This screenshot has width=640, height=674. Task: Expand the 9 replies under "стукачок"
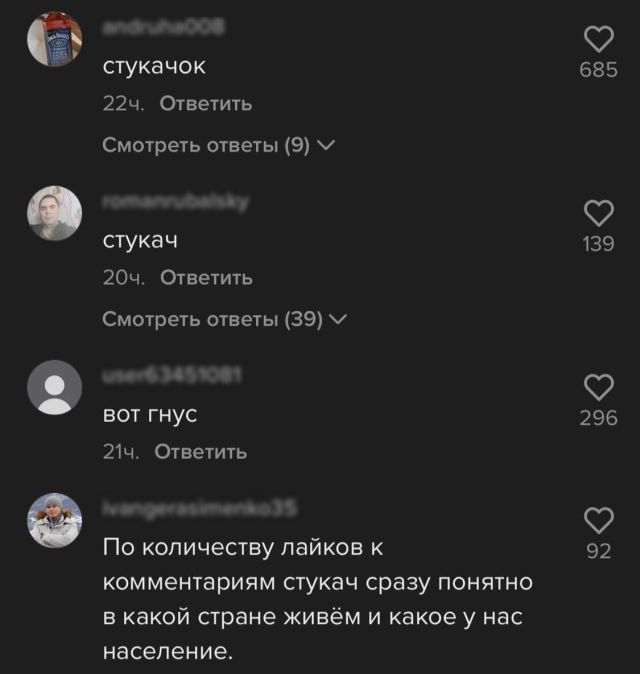(218, 146)
